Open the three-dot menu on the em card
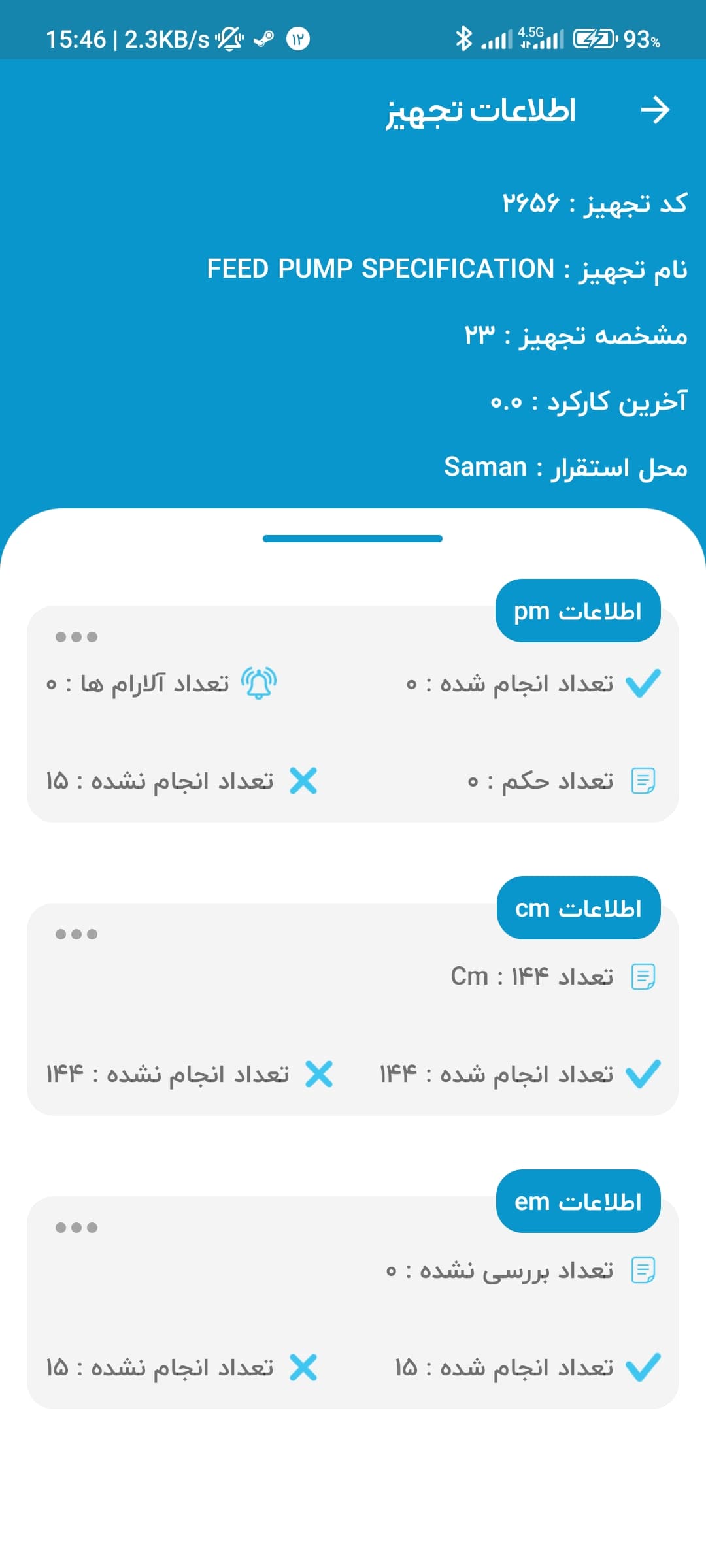The height and width of the screenshot is (1568, 706). tap(76, 1228)
